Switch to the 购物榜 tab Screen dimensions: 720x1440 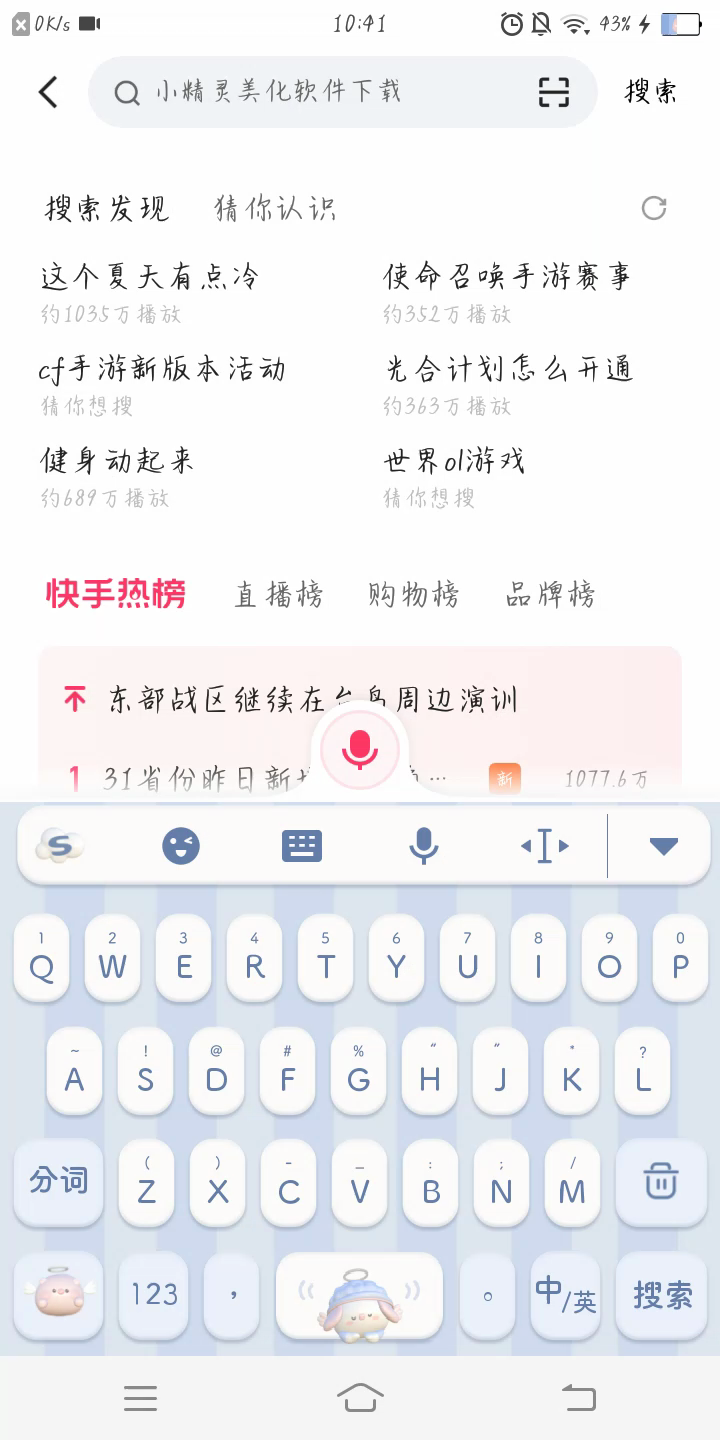[413, 595]
